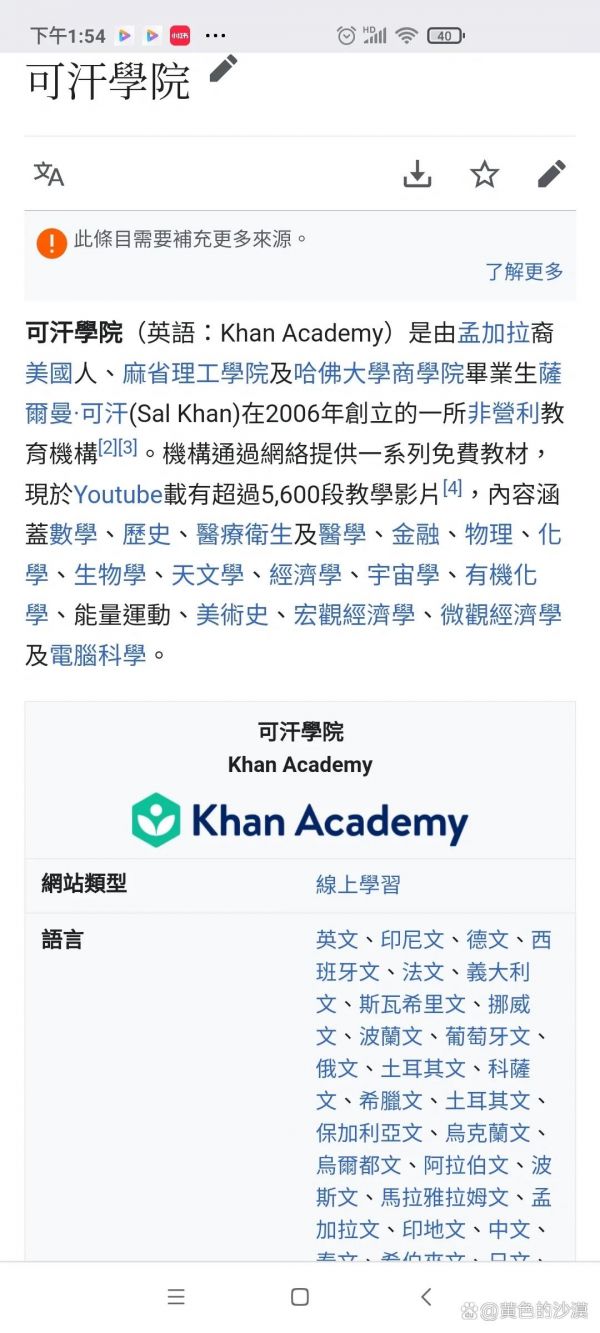Open the Youtube link
The width and height of the screenshot is (600, 1333).
(118, 494)
